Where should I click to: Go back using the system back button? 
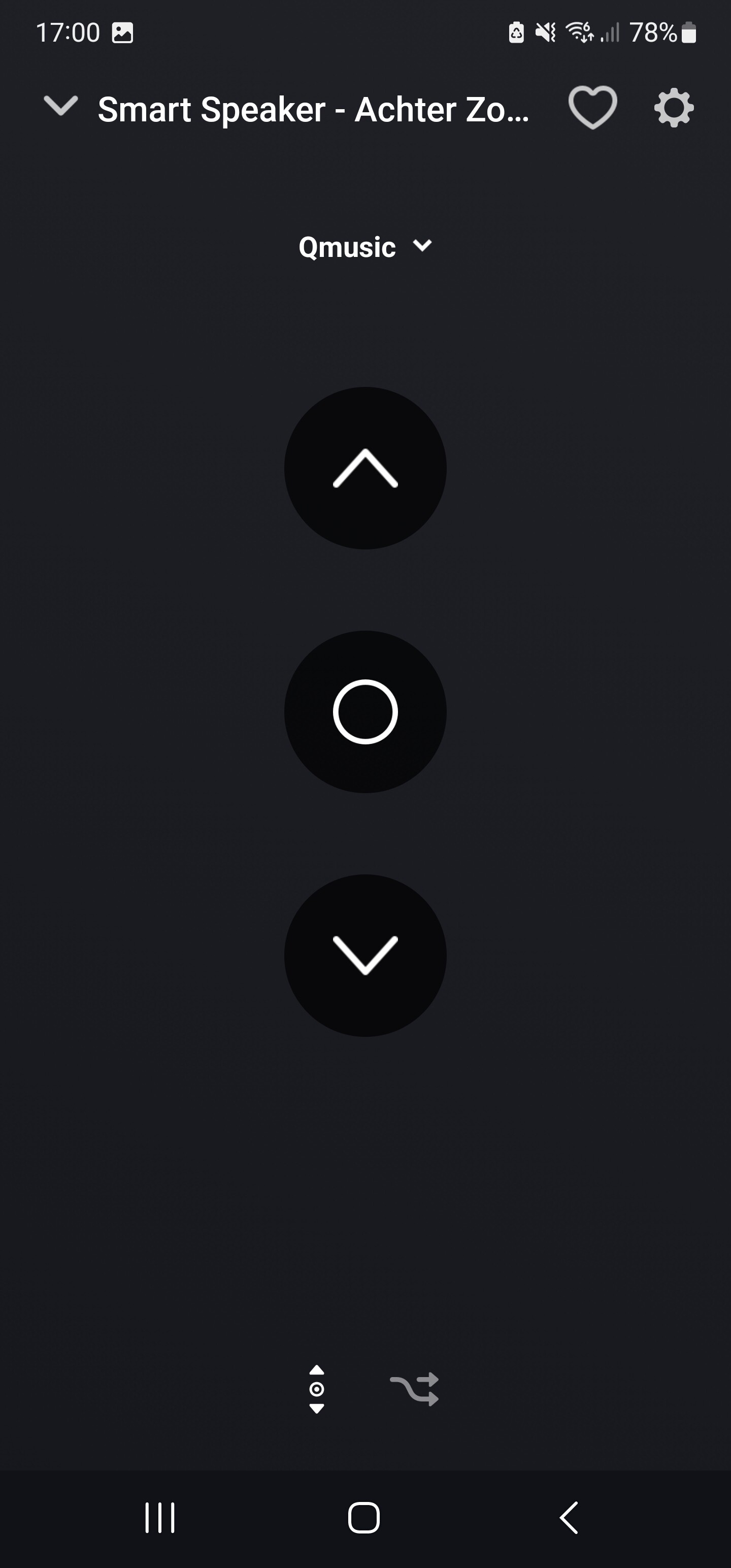(x=569, y=1517)
